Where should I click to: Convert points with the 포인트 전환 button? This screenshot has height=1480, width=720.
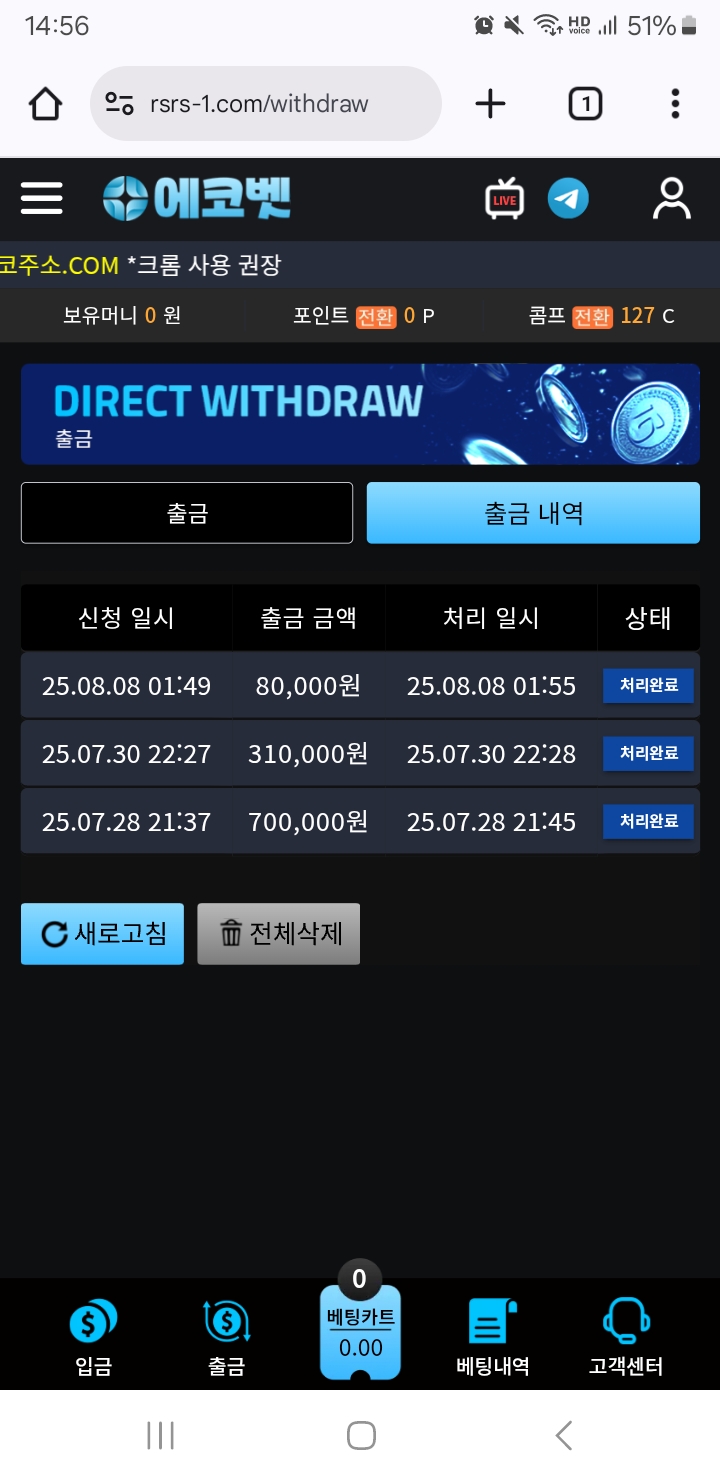[x=376, y=316]
